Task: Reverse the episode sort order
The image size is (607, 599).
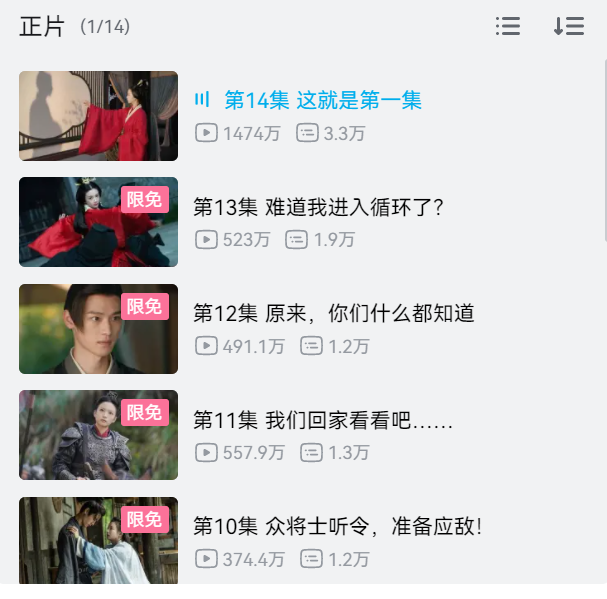Action: click(x=568, y=27)
